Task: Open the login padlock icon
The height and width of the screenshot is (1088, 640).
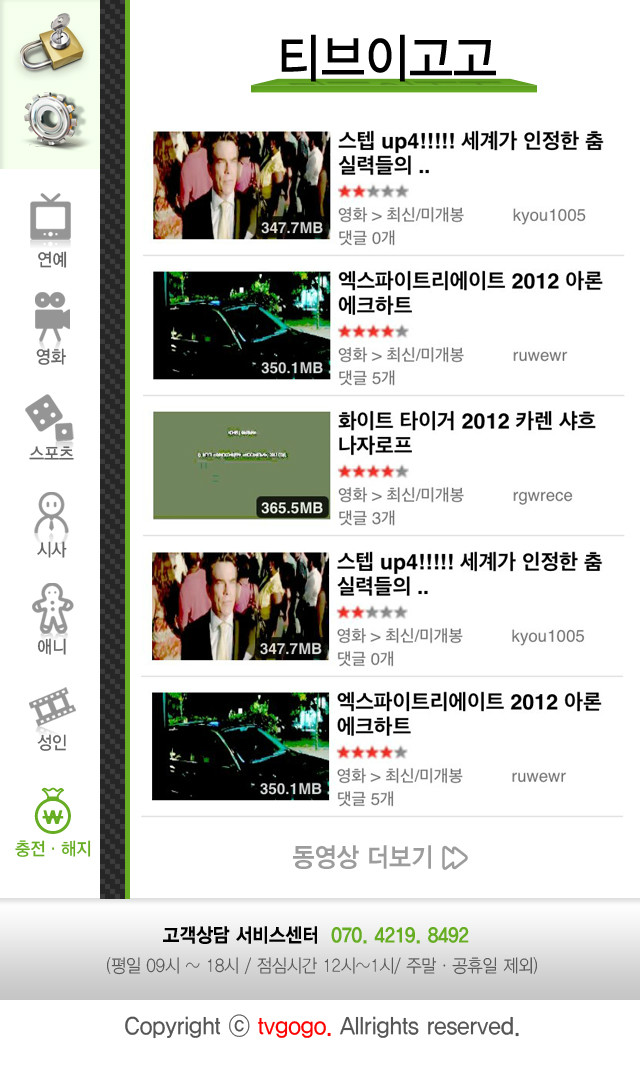Action: [x=50, y=42]
